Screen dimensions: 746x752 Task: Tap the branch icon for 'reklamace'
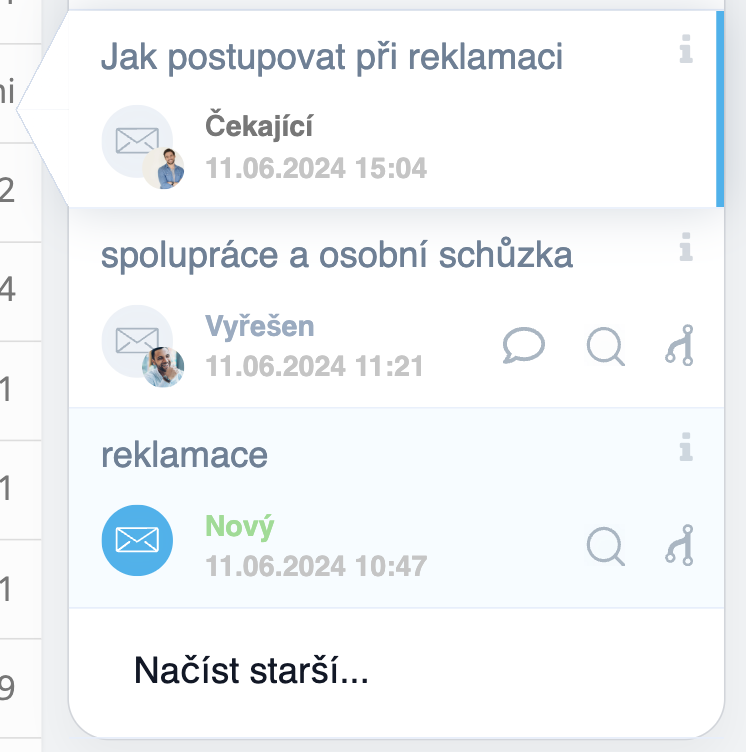click(x=680, y=547)
